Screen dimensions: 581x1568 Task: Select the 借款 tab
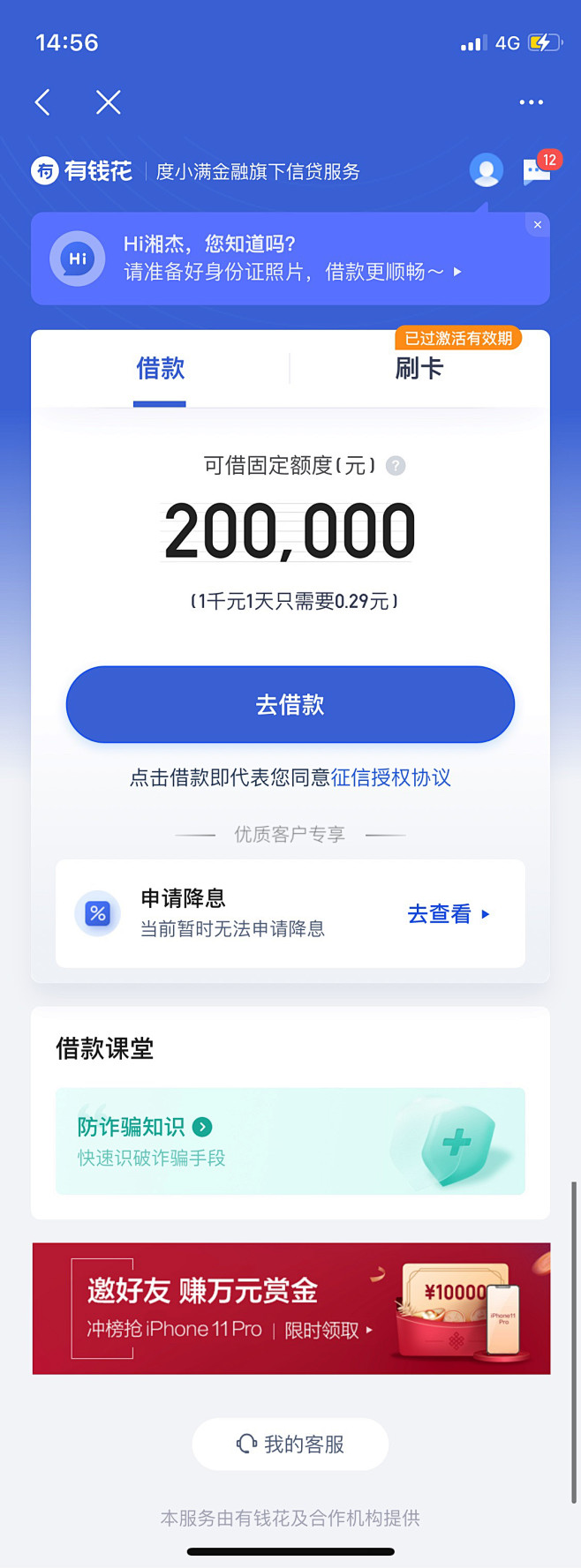(160, 368)
